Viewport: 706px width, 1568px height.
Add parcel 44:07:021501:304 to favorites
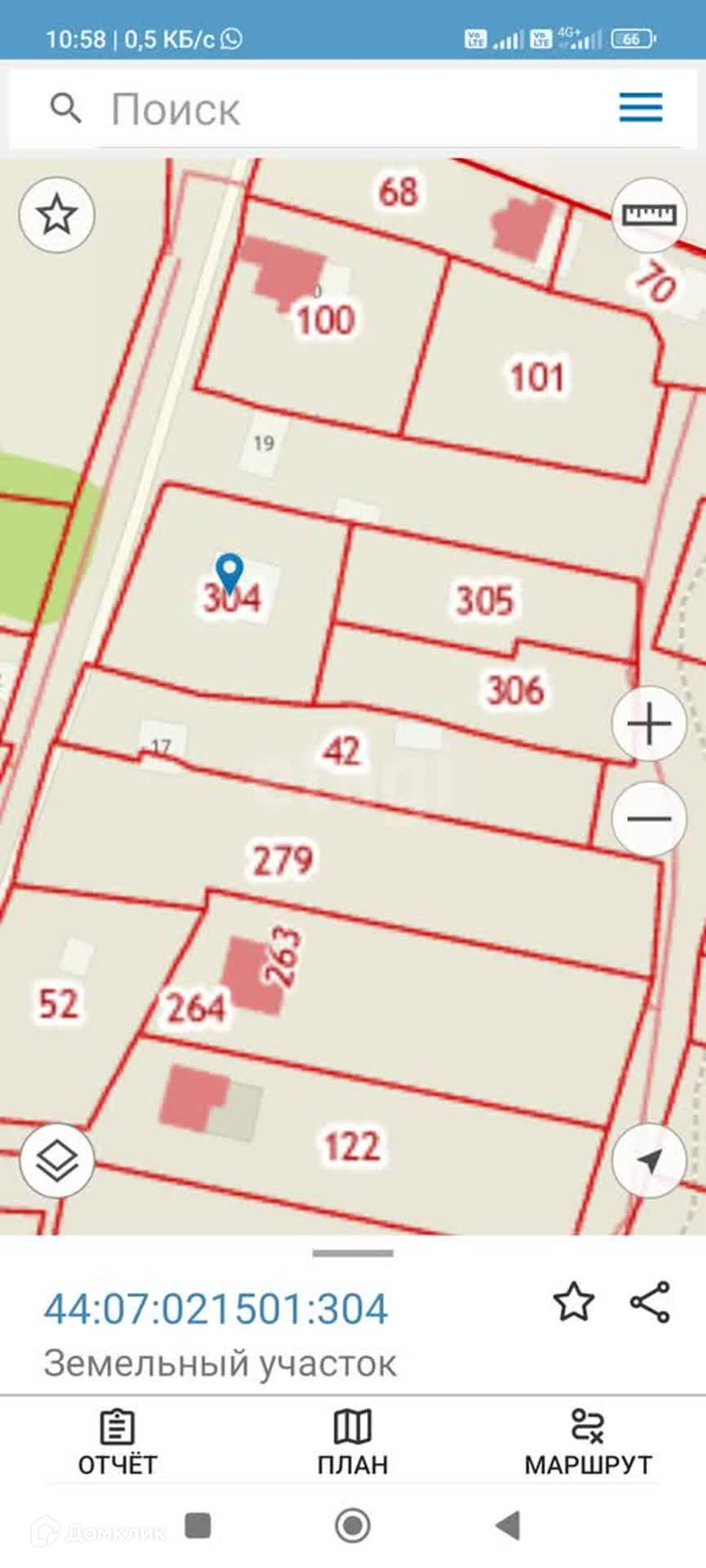[574, 1303]
